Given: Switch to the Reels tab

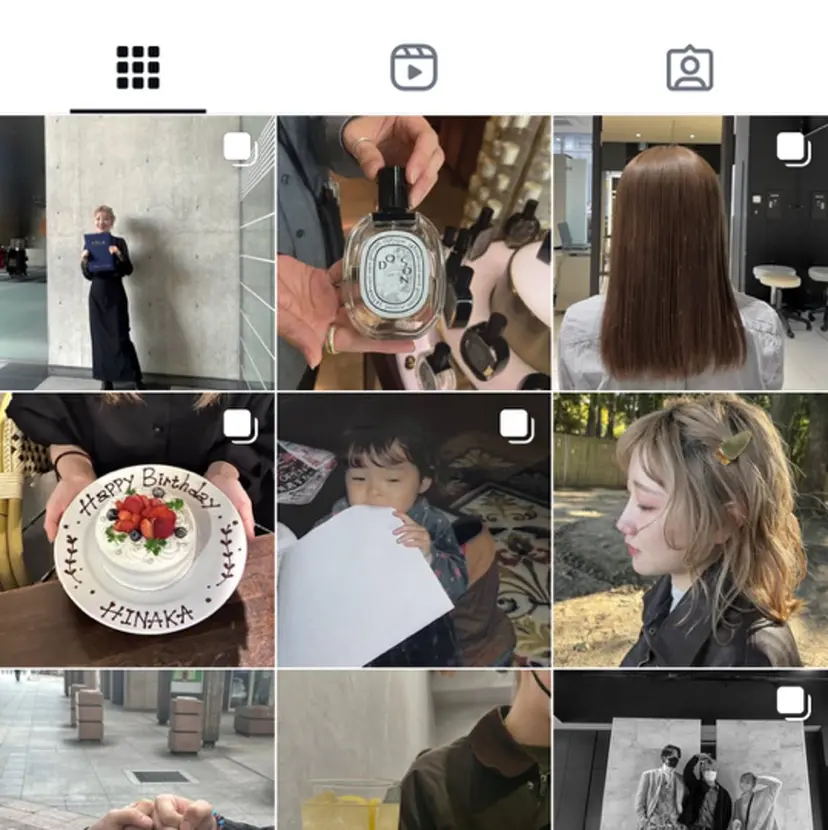Looking at the screenshot, I should pyautogui.click(x=413, y=68).
